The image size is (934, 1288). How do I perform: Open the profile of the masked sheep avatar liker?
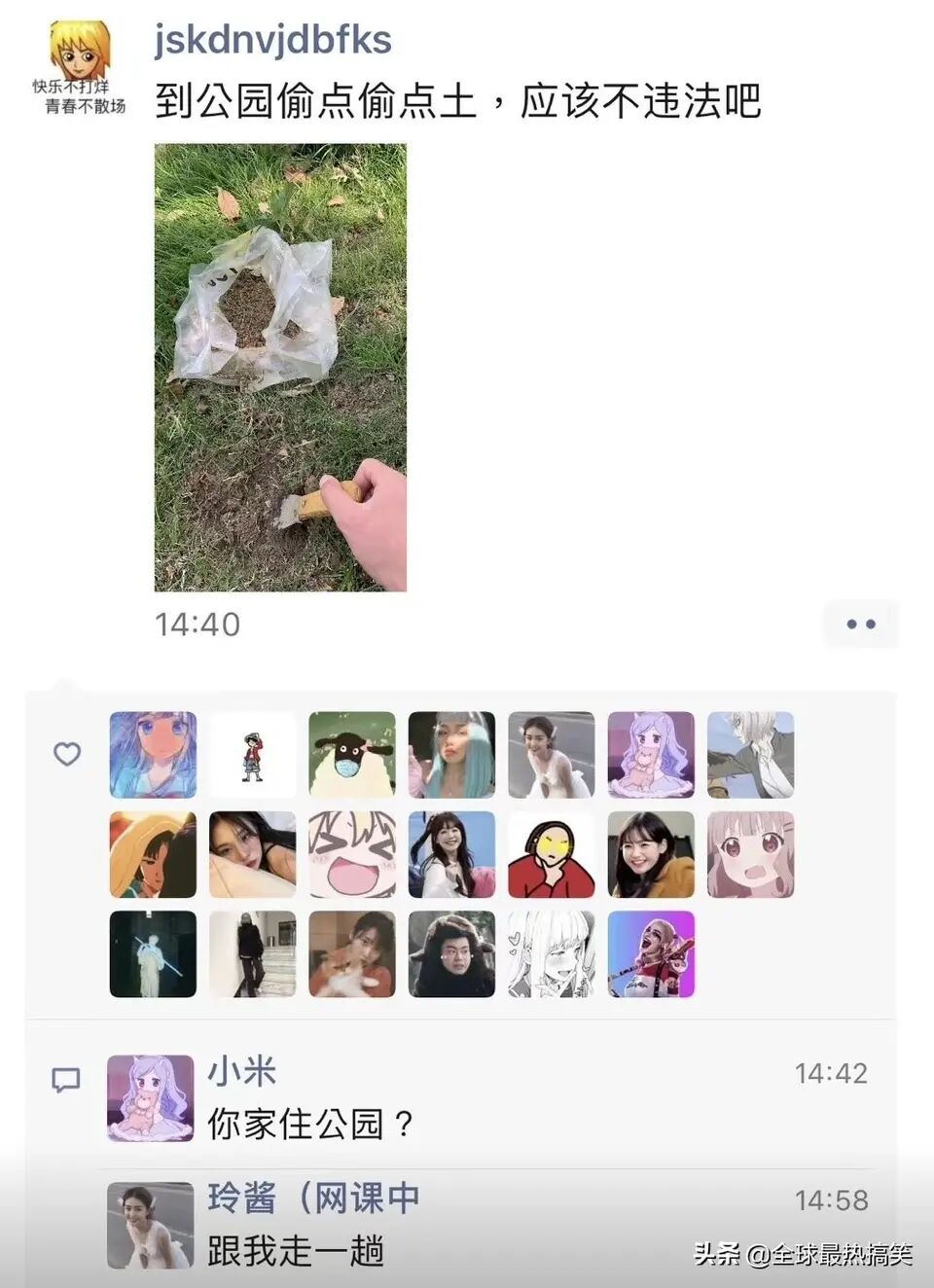[351, 755]
